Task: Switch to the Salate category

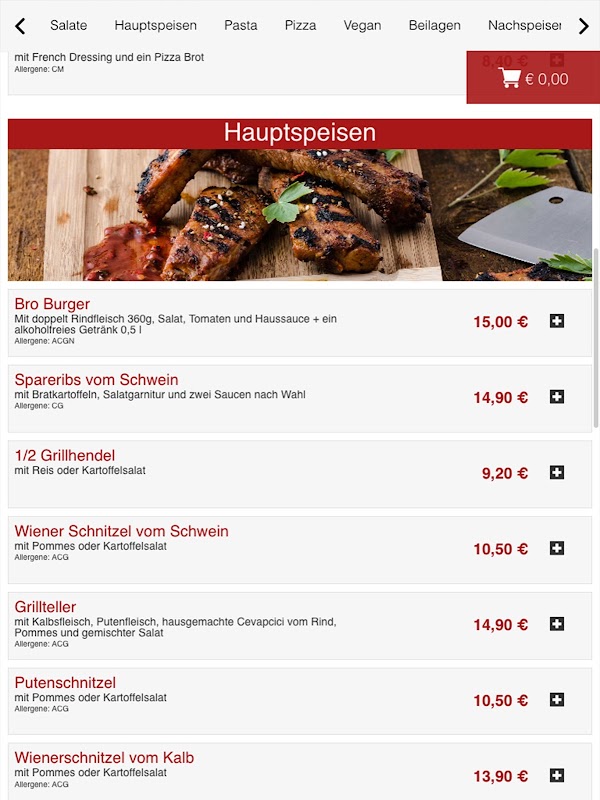Action: click(x=69, y=26)
